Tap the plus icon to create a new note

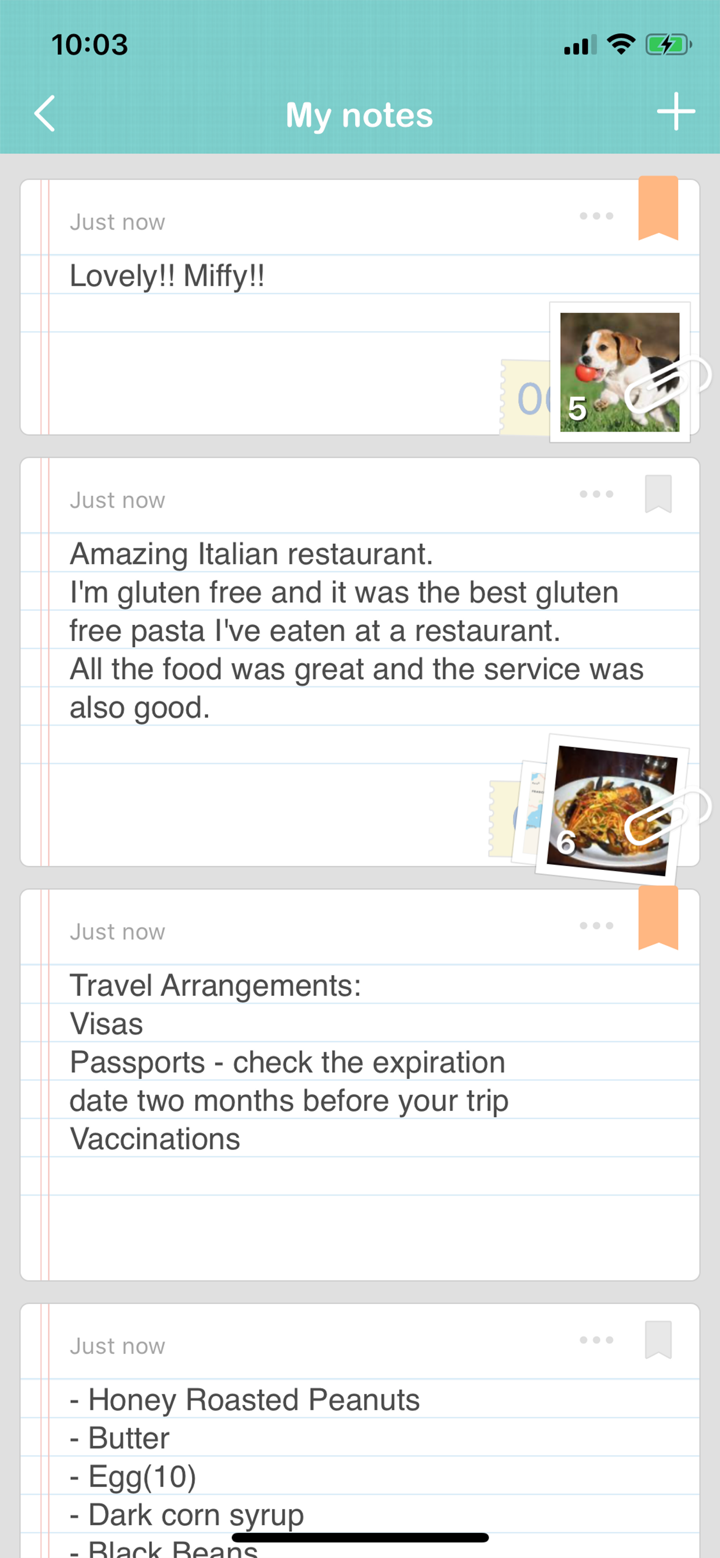pos(676,112)
